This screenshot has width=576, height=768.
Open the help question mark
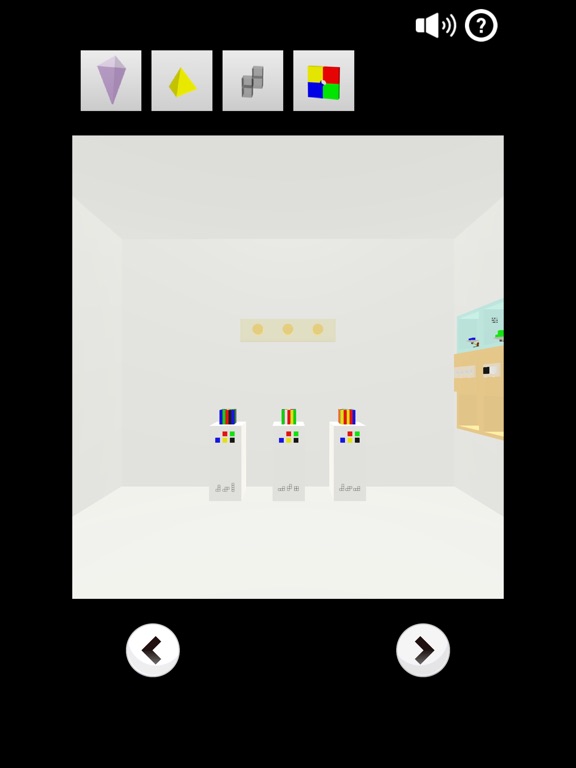click(x=481, y=25)
